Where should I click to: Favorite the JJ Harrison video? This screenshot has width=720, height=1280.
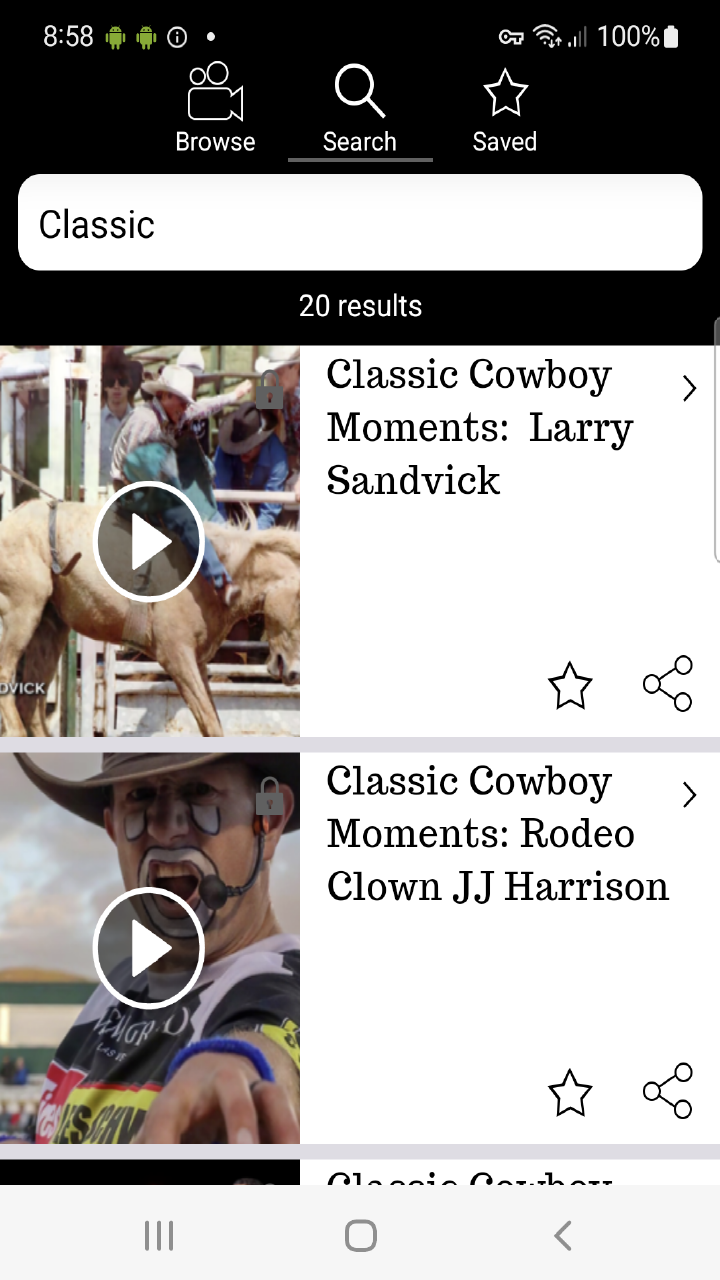click(570, 1094)
